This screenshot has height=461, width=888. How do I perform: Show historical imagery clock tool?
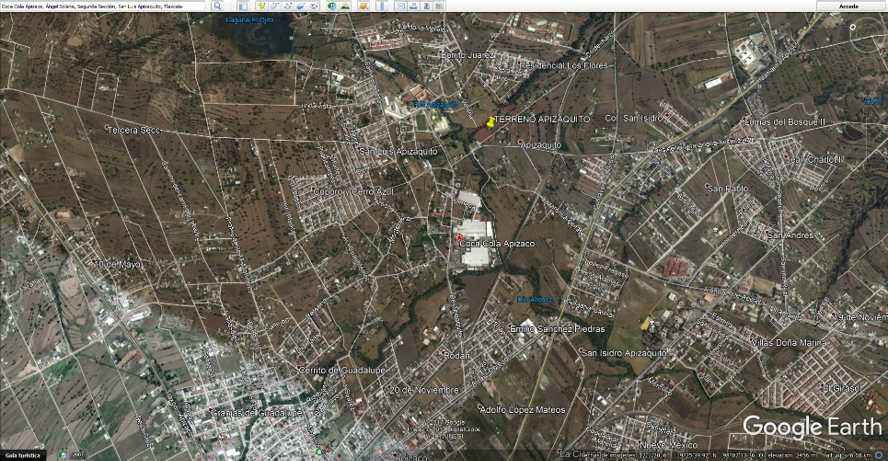(332, 6)
